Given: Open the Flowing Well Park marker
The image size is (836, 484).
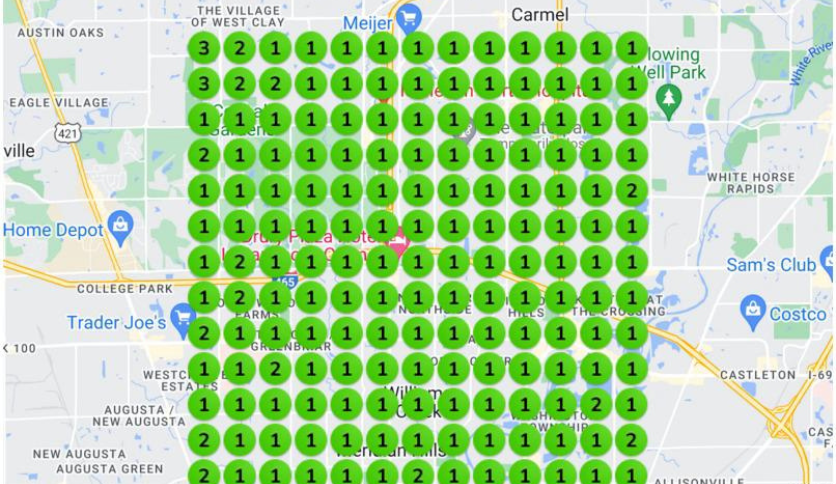Looking at the screenshot, I should click(x=669, y=97).
